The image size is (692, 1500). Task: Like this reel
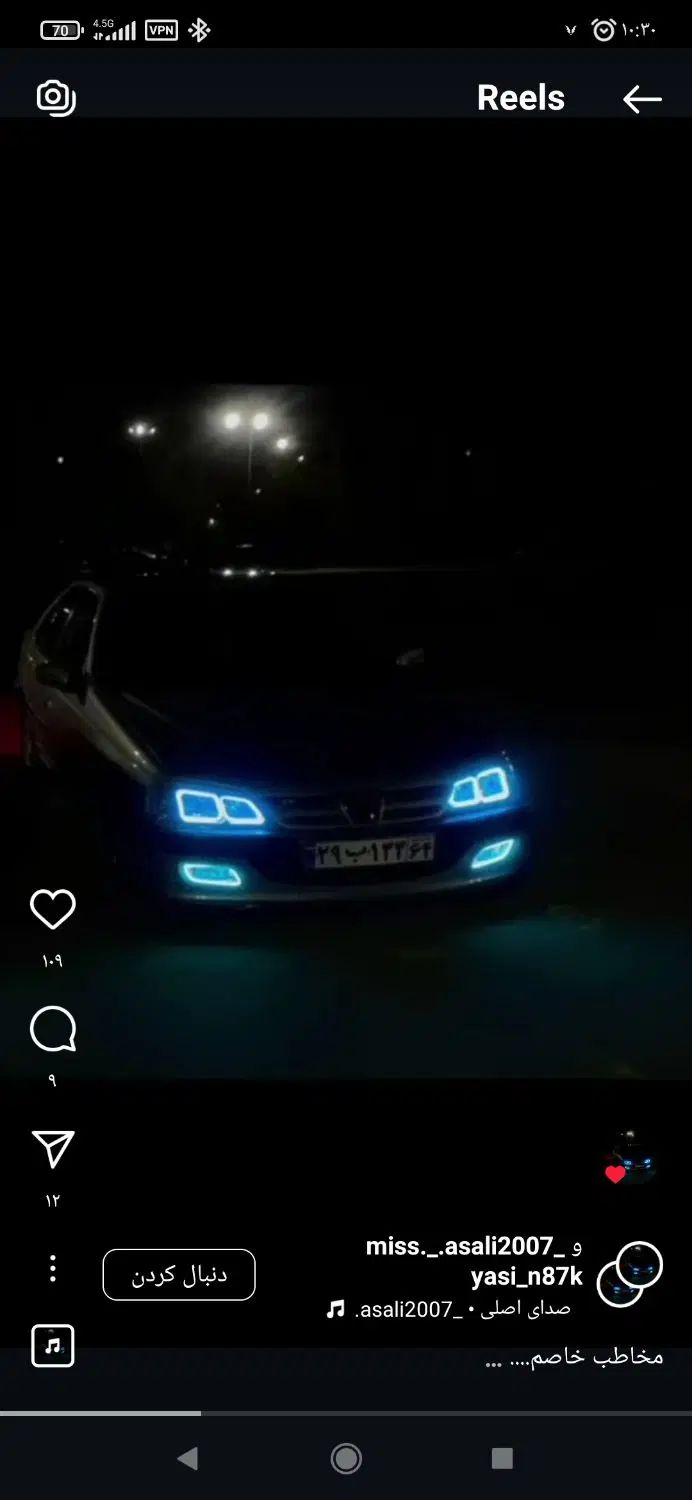53,909
